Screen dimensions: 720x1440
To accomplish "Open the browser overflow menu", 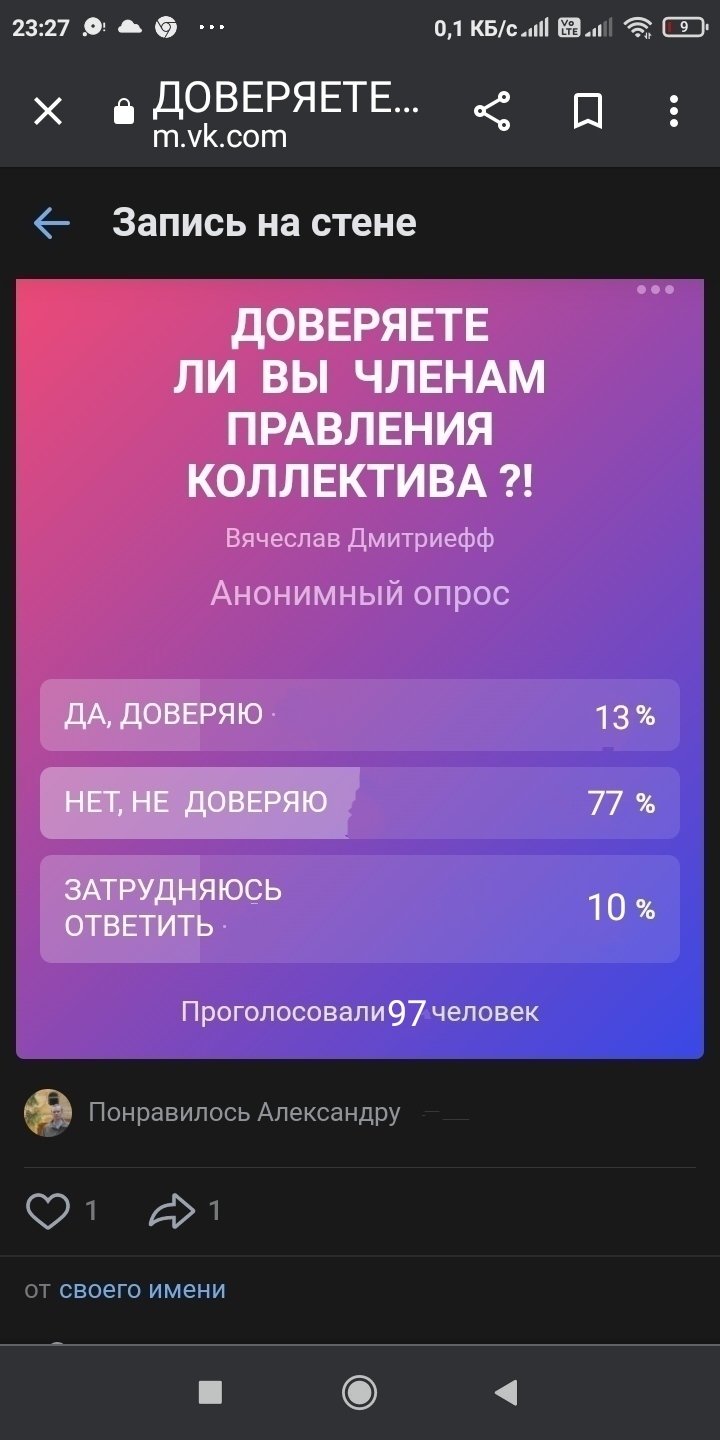I will 674,111.
